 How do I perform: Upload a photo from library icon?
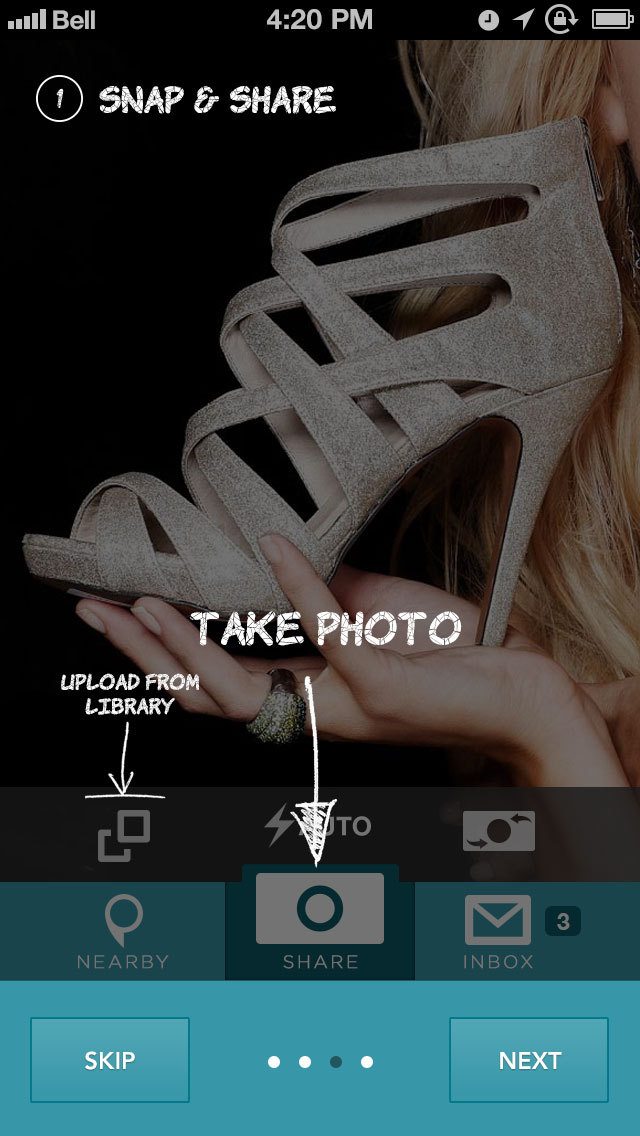click(x=124, y=835)
